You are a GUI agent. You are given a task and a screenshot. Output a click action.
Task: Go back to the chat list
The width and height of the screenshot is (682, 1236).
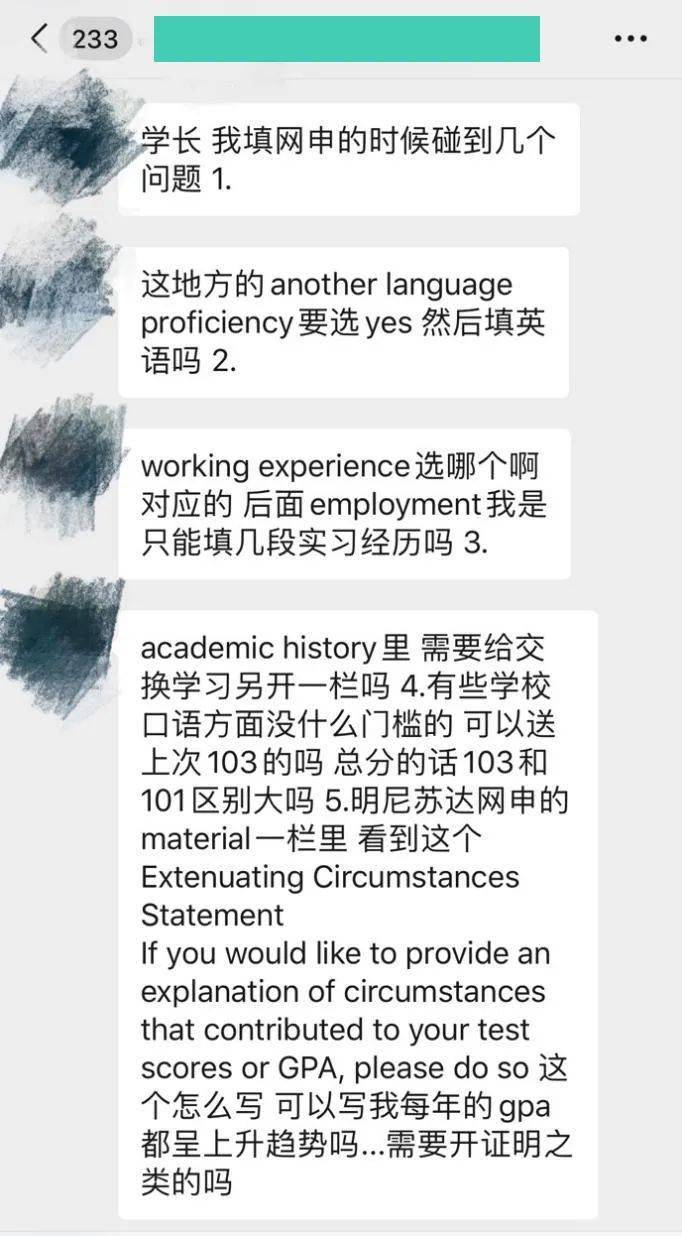click(x=39, y=39)
